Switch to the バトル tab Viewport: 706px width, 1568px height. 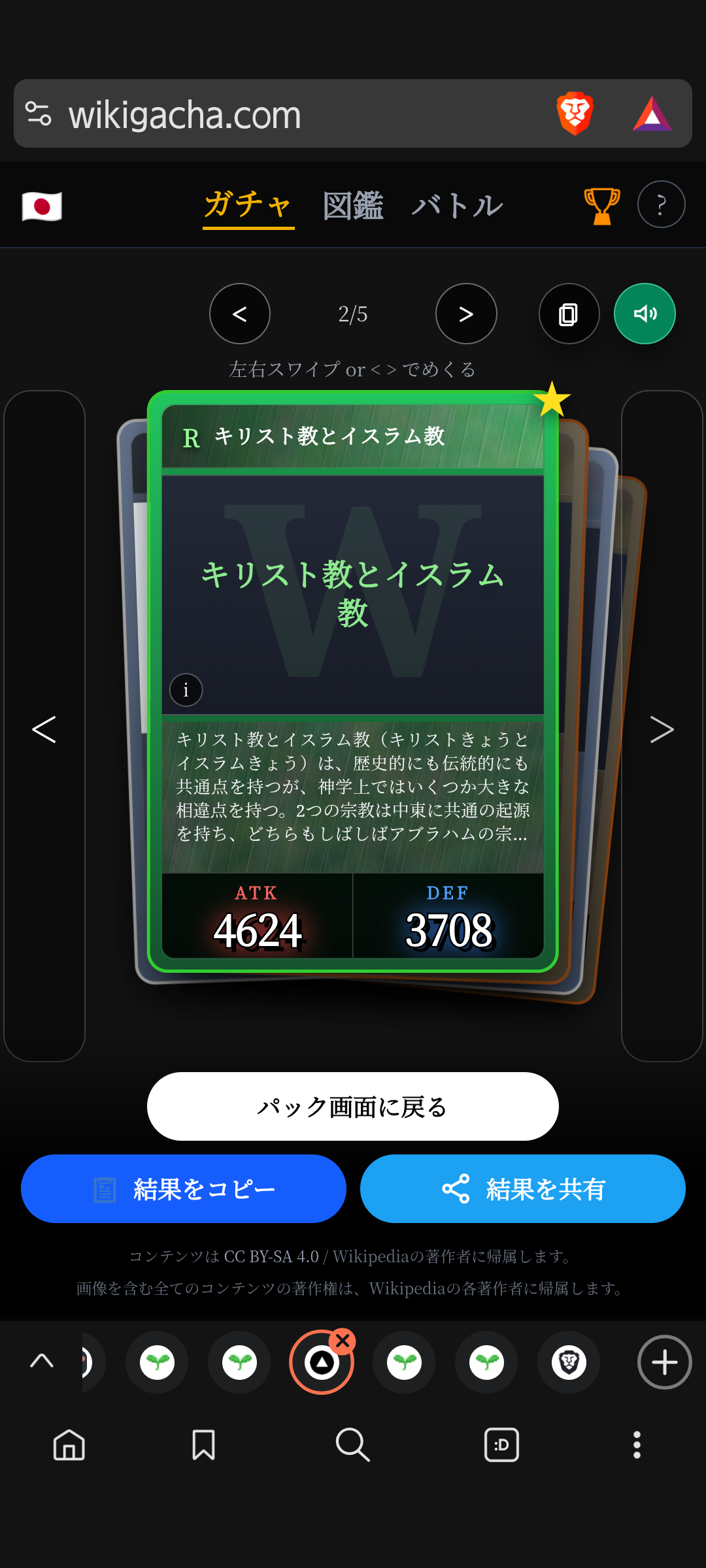pos(457,206)
